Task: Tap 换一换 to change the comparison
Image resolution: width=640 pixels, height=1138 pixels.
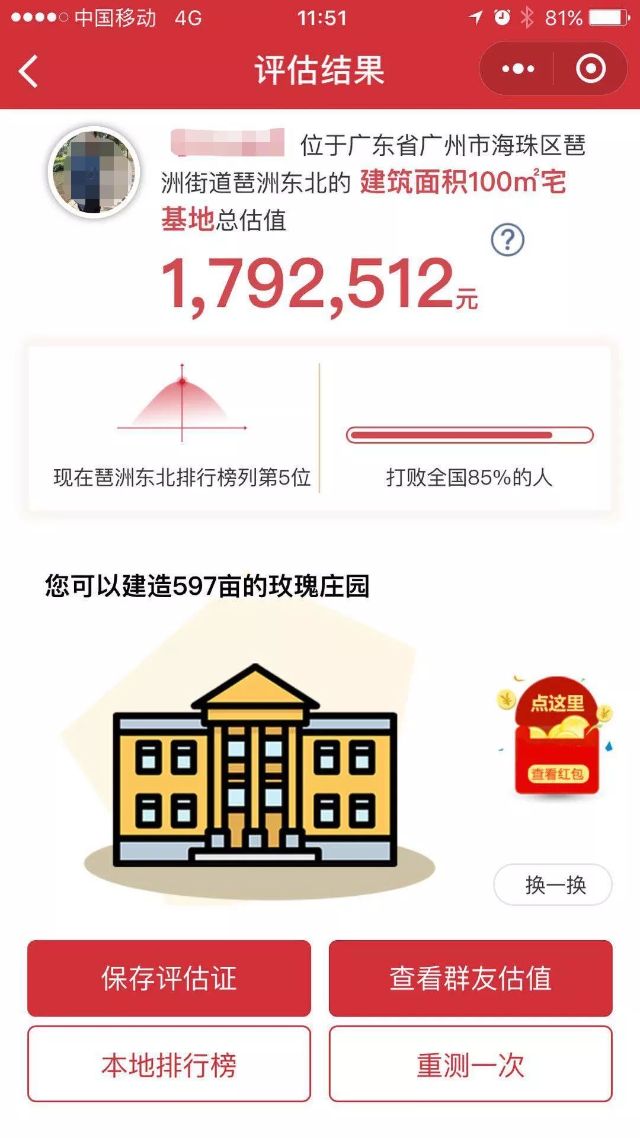Action: pos(553,885)
